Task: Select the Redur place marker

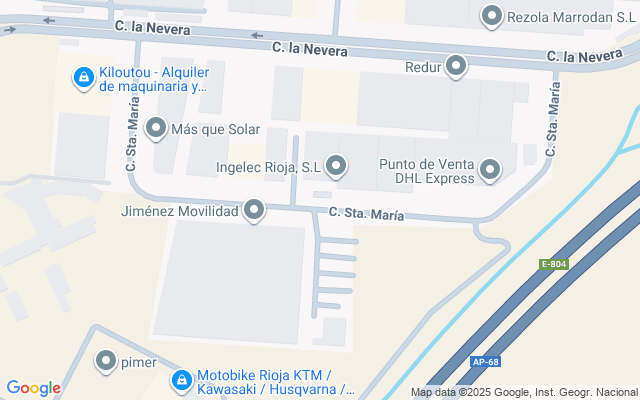Action: click(x=456, y=67)
